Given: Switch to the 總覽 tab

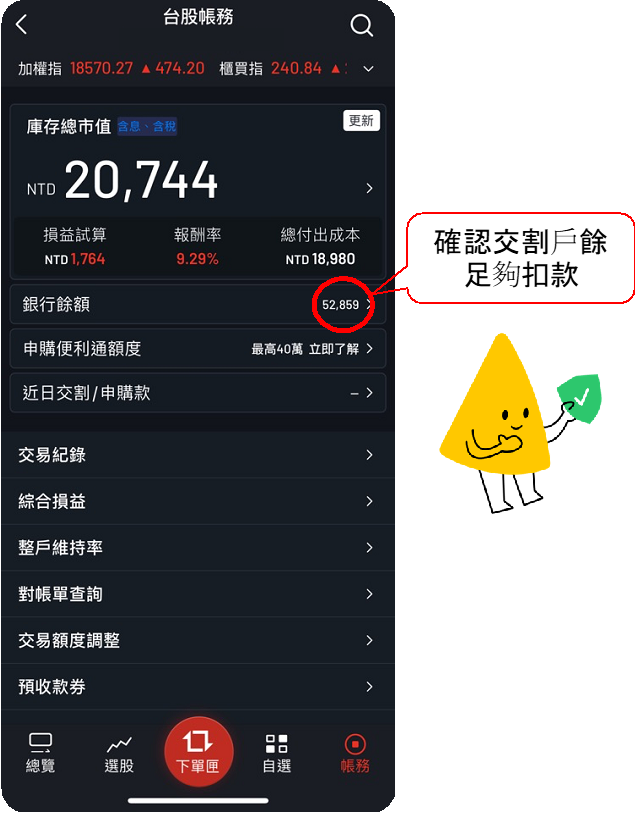Looking at the screenshot, I should (x=41, y=753).
